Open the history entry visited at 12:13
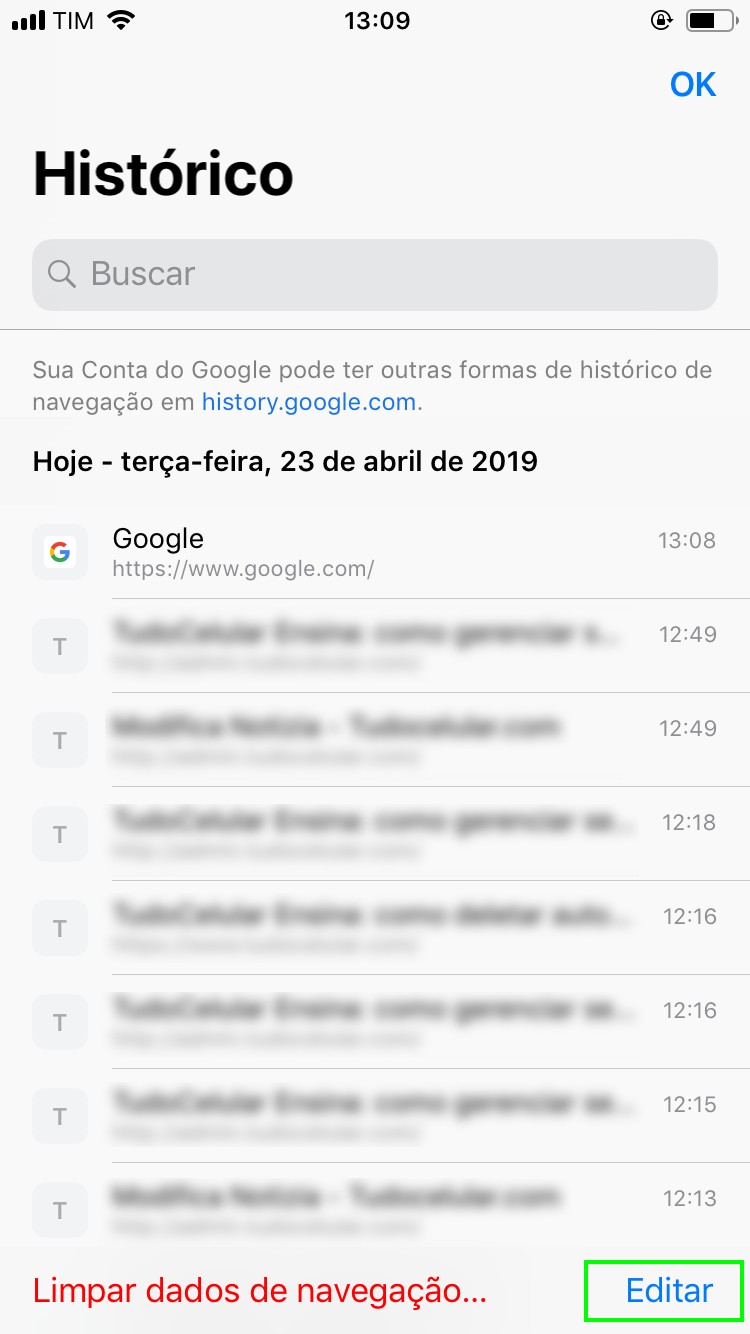This screenshot has height=1334, width=750. pyautogui.click(x=375, y=1208)
